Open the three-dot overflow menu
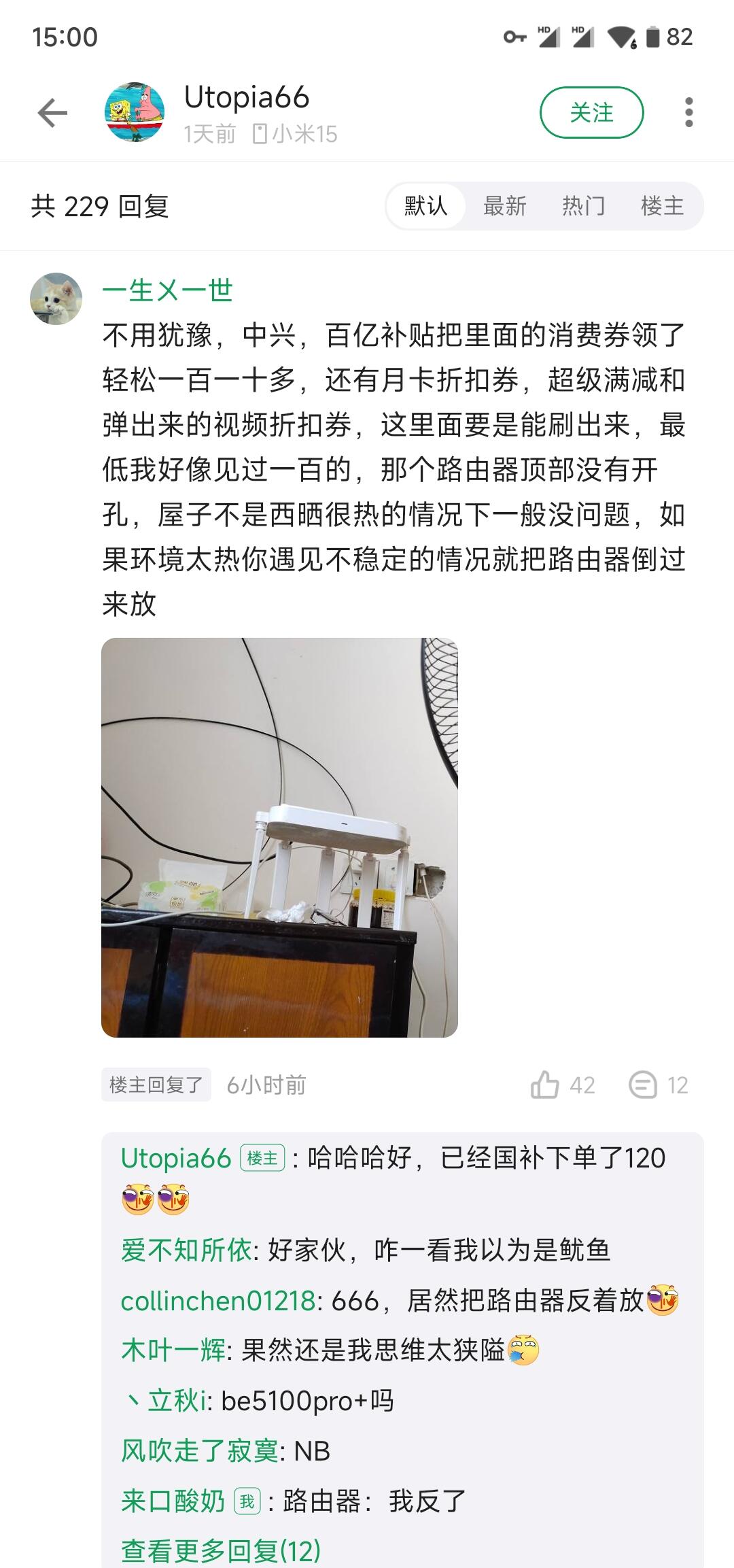 [688, 113]
